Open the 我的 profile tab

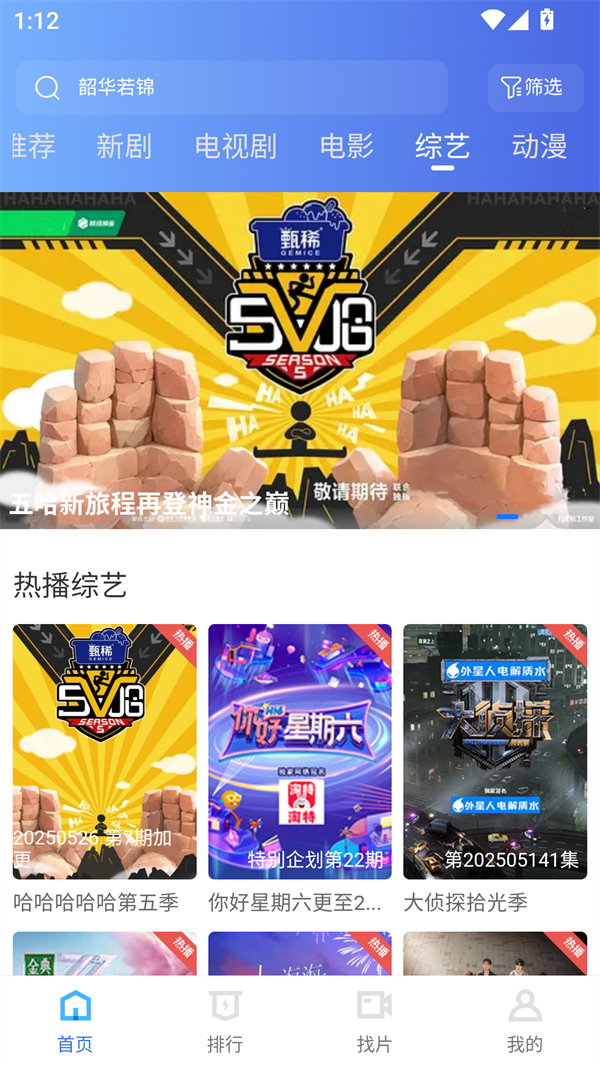coord(525,1020)
